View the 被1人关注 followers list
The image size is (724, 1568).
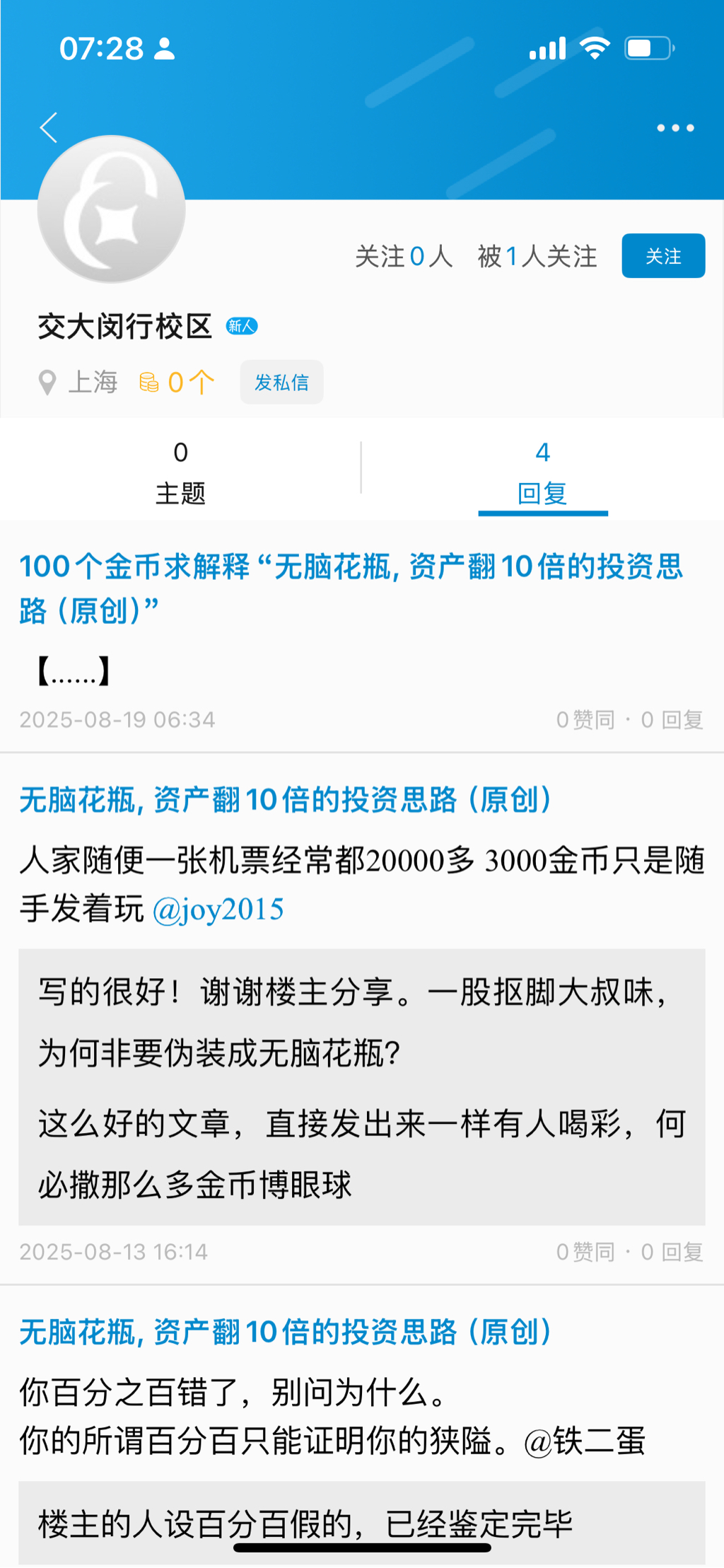point(537,256)
